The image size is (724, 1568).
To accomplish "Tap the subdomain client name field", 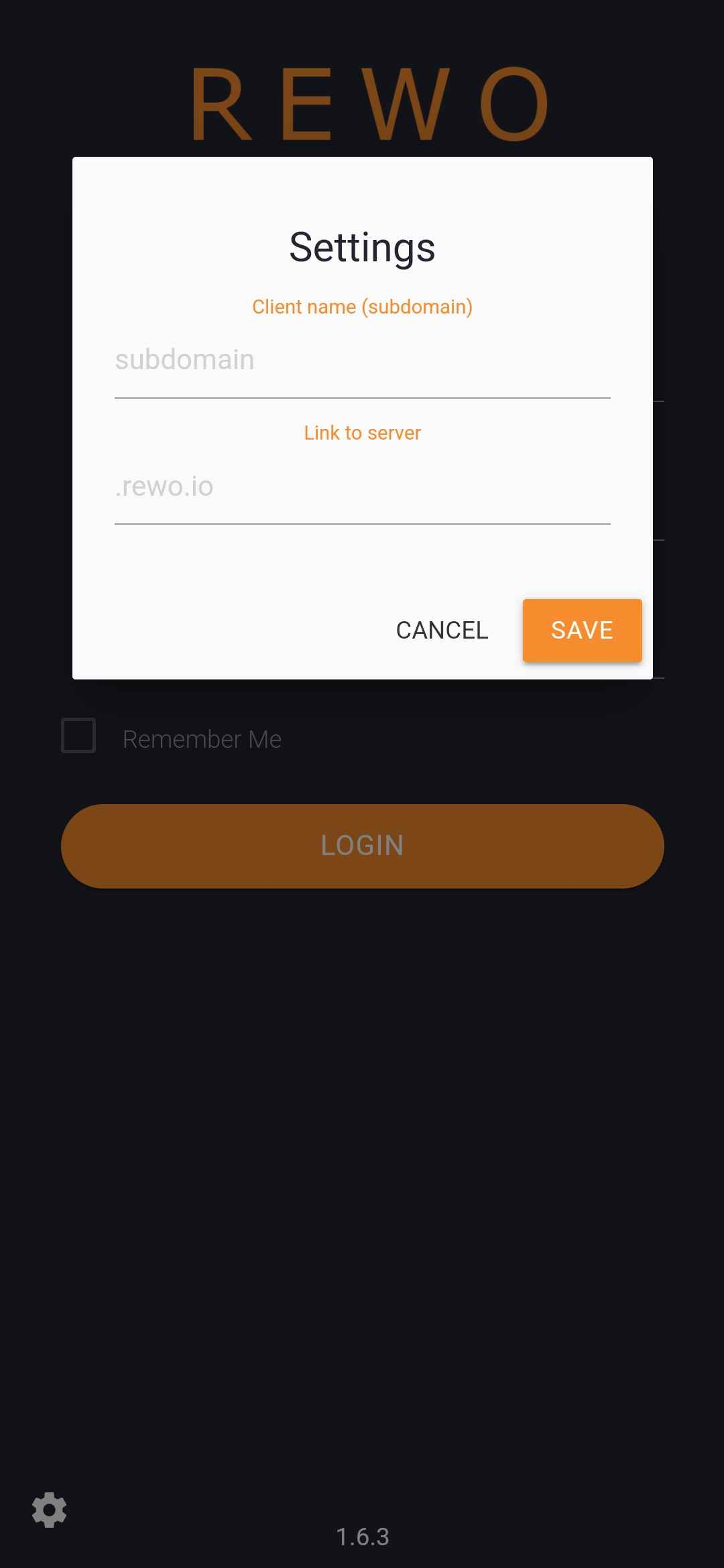I will click(x=362, y=361).
